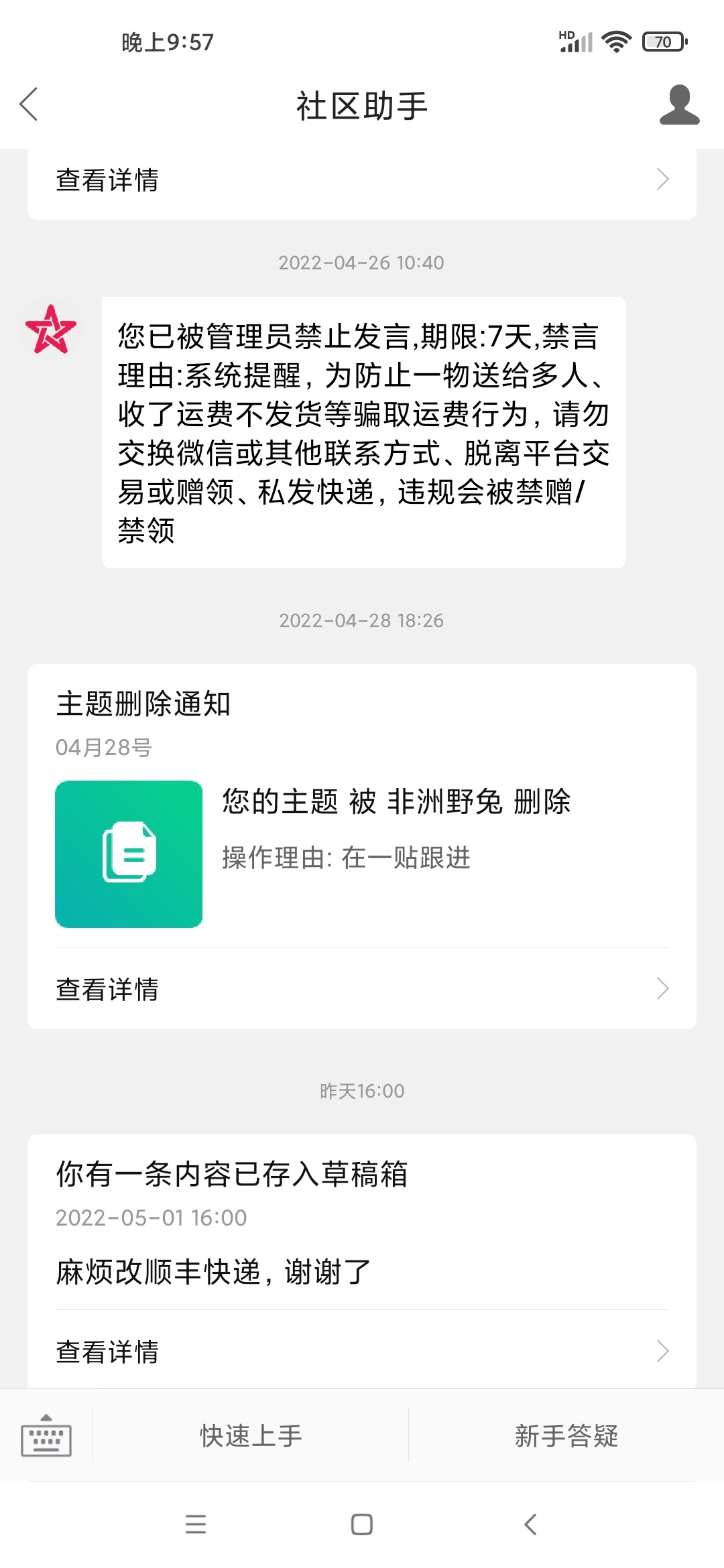Switch to keyboard input
The height and width of the screenshot is (1568, 724).
point(46,1435)
